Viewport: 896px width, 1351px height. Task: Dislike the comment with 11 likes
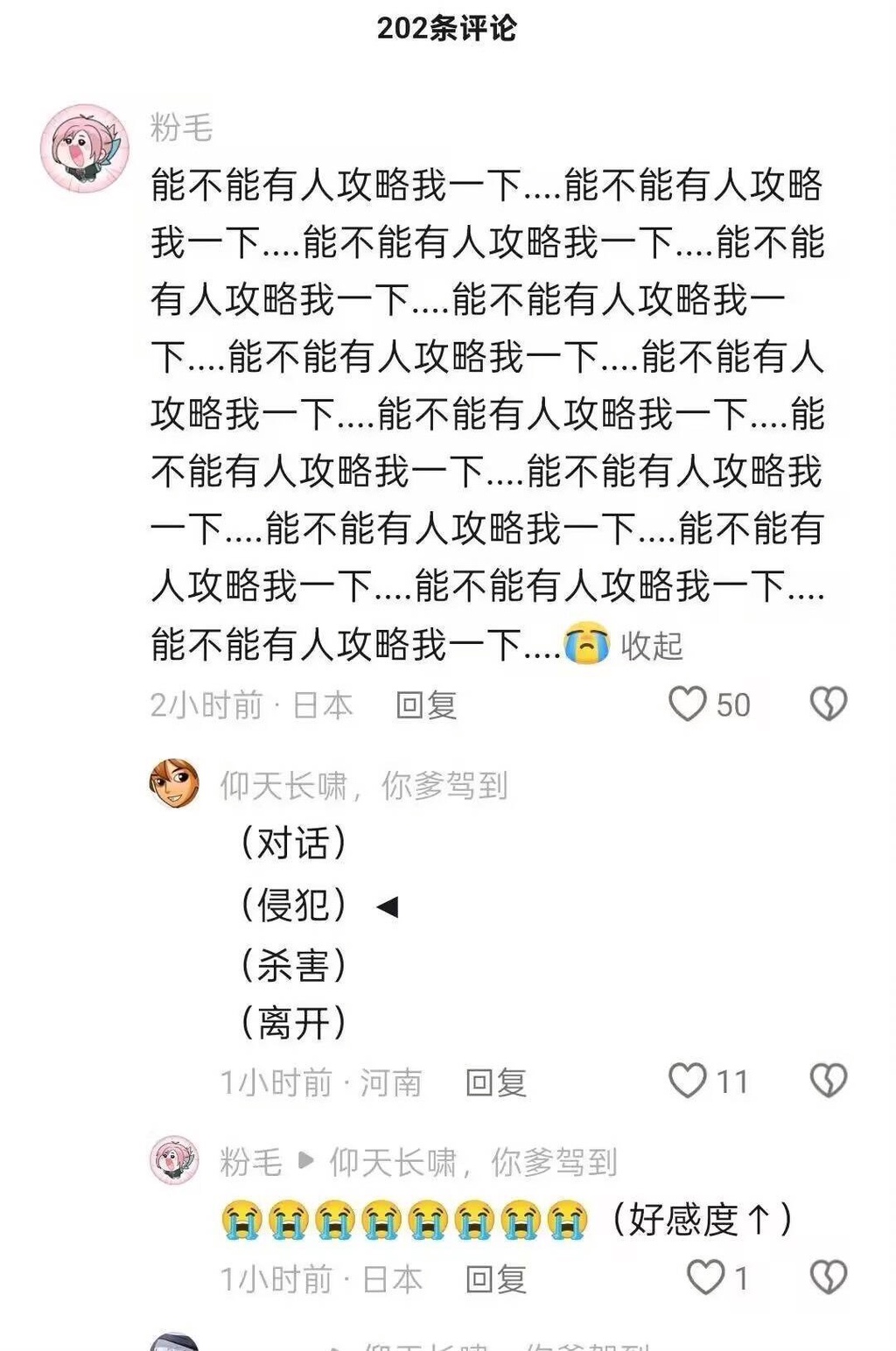coord(828,1081)
